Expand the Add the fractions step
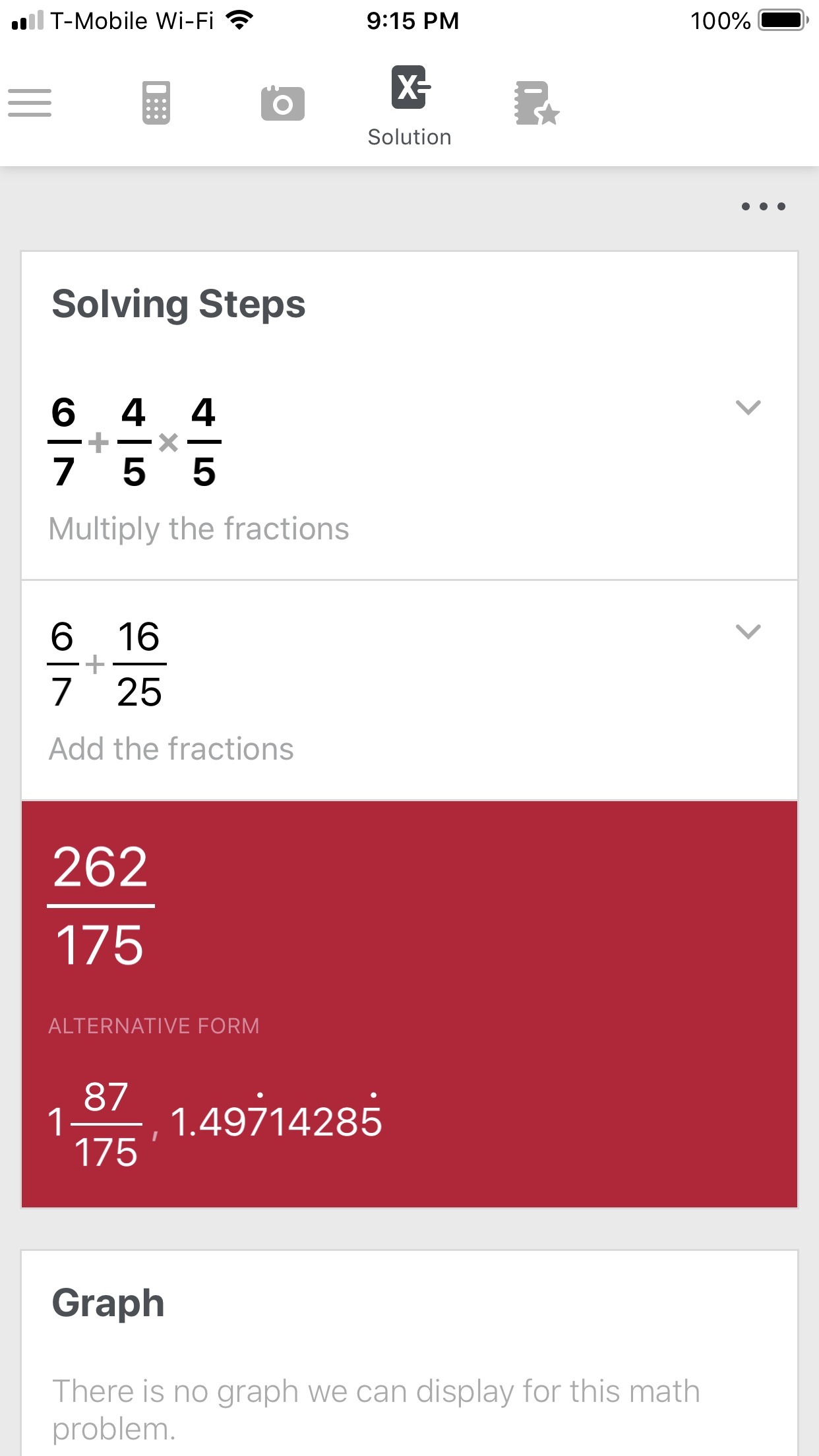This screenshot has width=819, height=1456. tap(748, 632)
